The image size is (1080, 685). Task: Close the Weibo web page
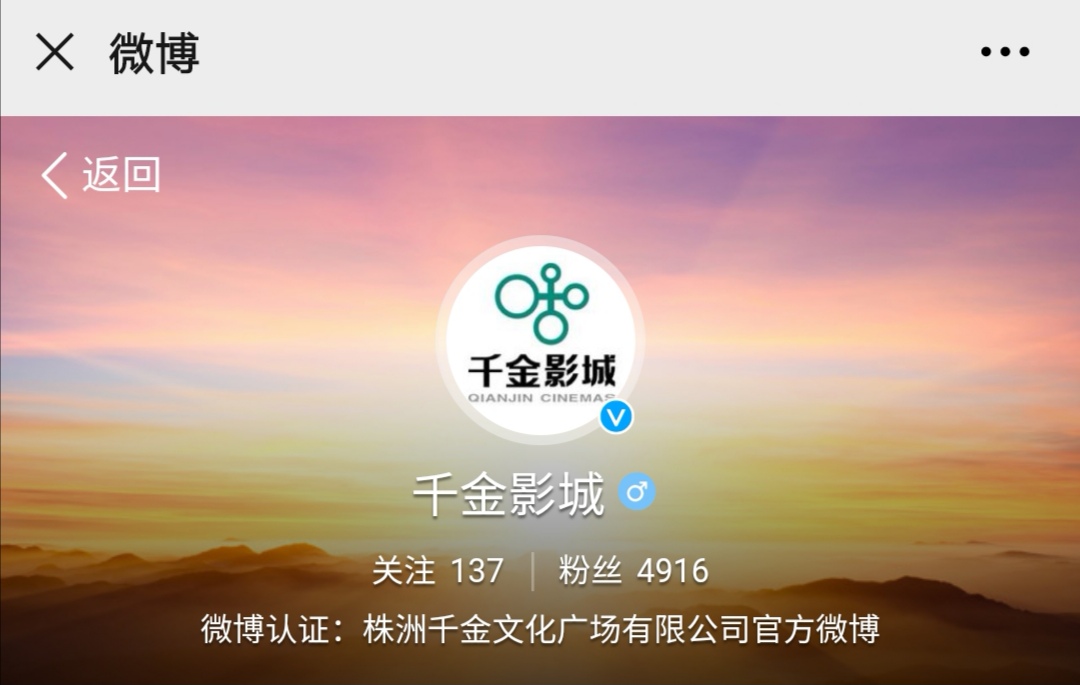[x=55, y=52]
